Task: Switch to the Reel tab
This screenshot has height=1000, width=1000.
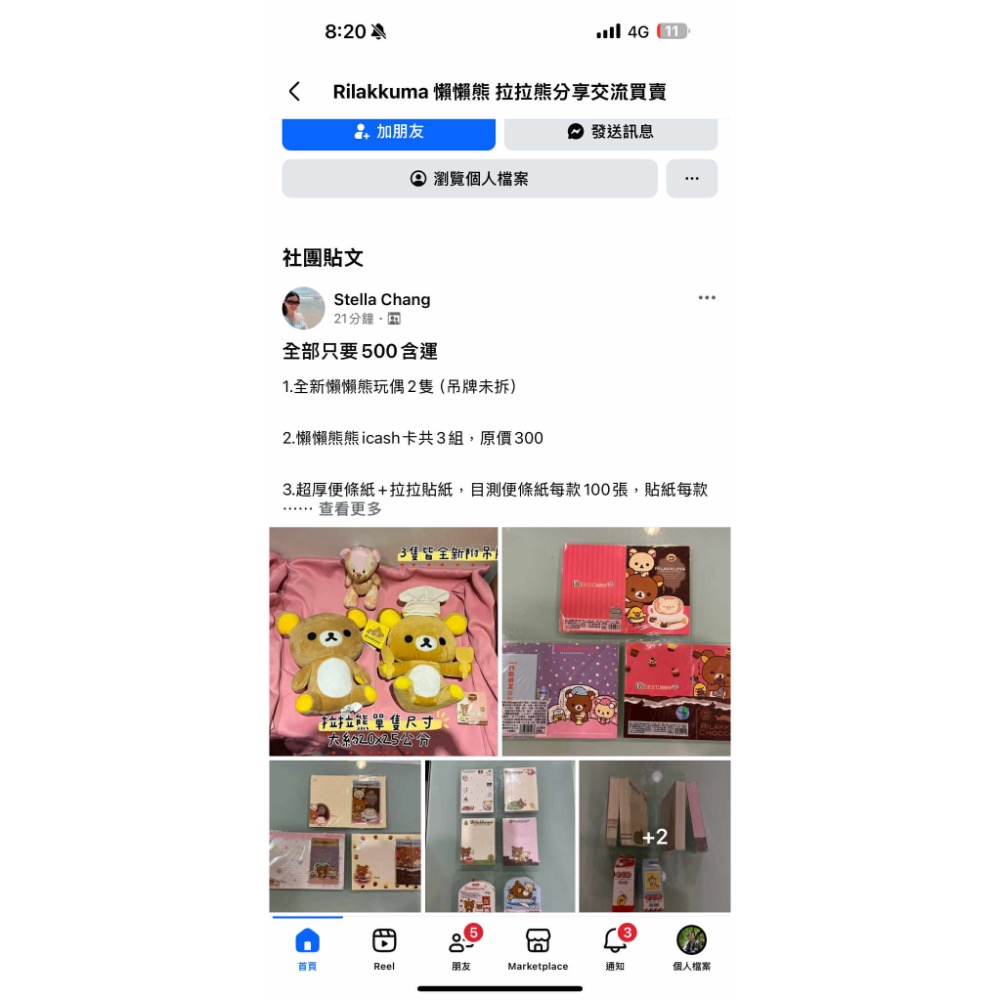Action: tap(384, 948)
